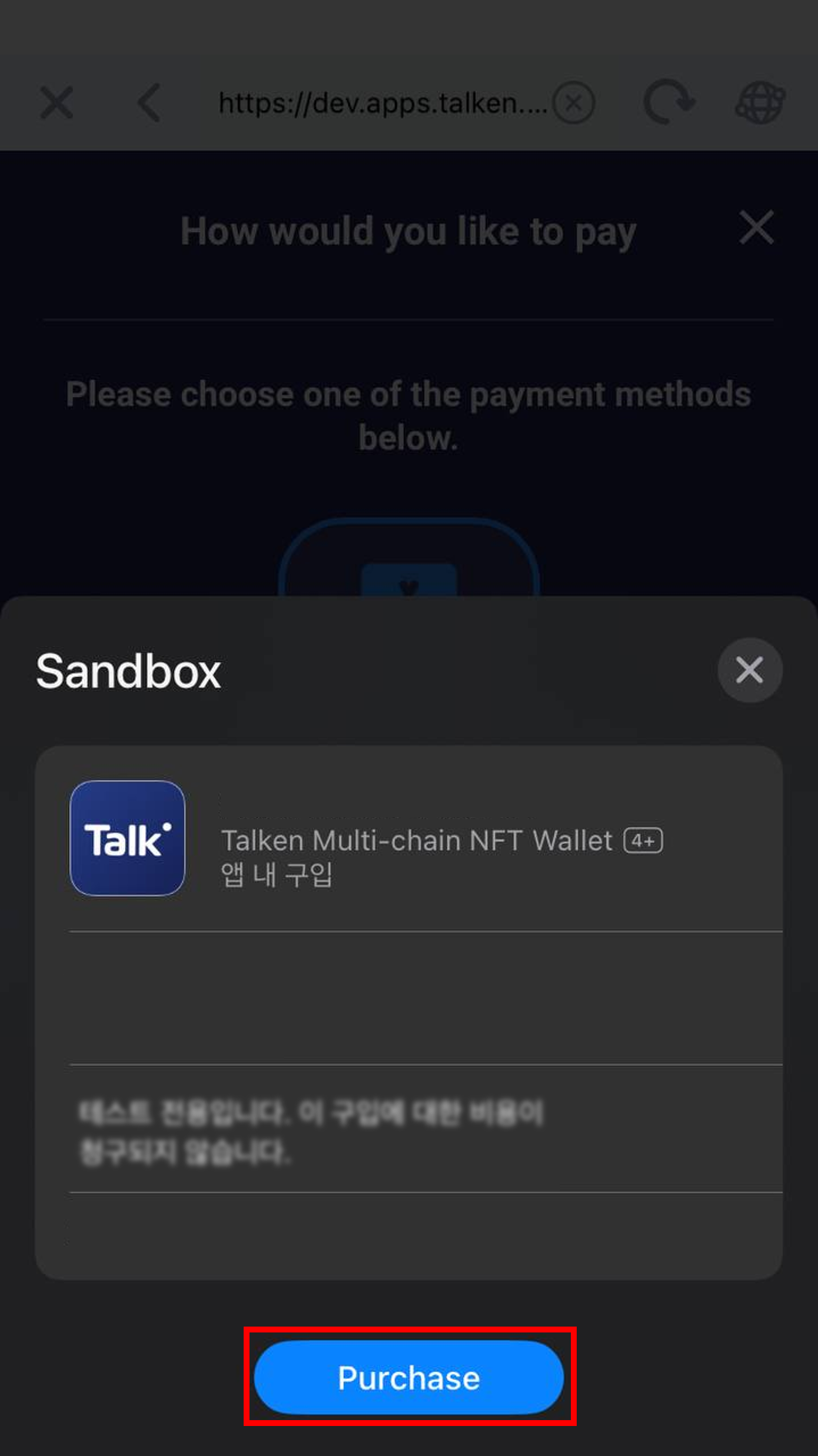
Task: Clear the URL address field
Action: click(573, 103)
